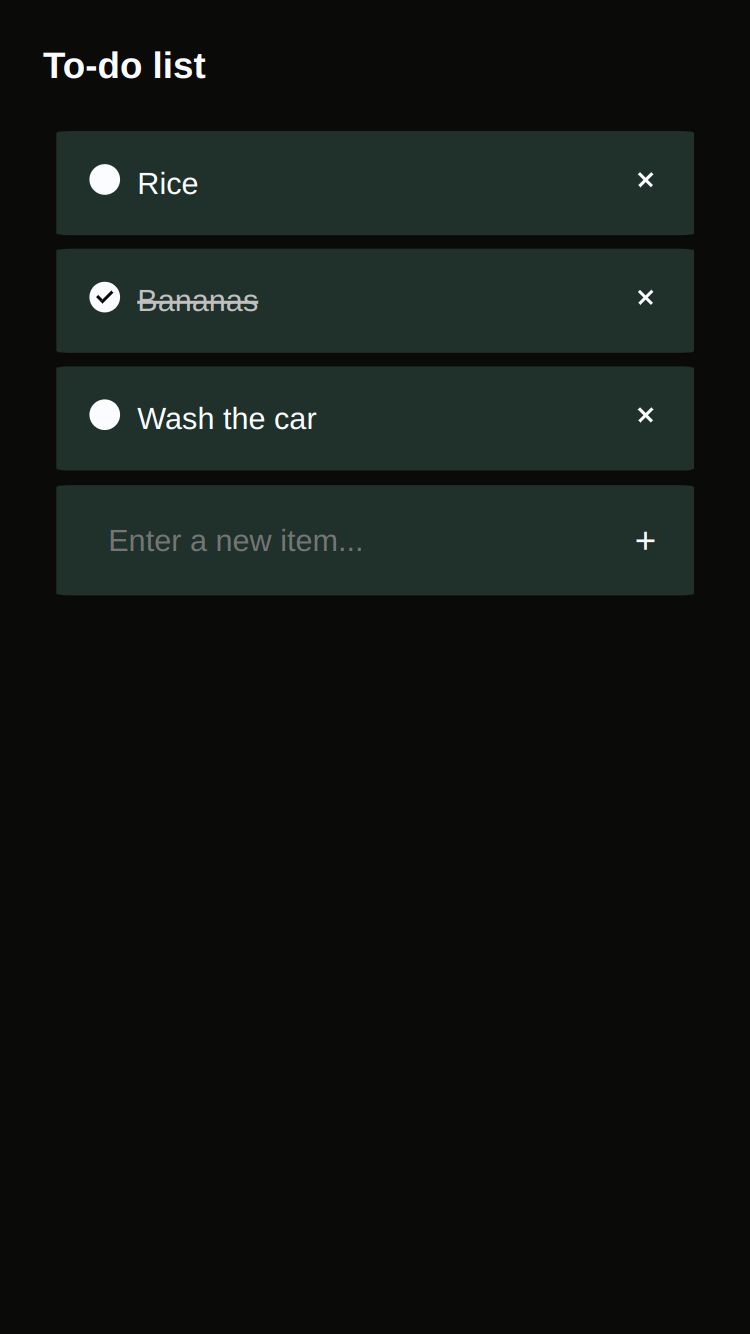Click the add button in the entry row
This screenshot has height=1334, width=750.
[645, 540]
